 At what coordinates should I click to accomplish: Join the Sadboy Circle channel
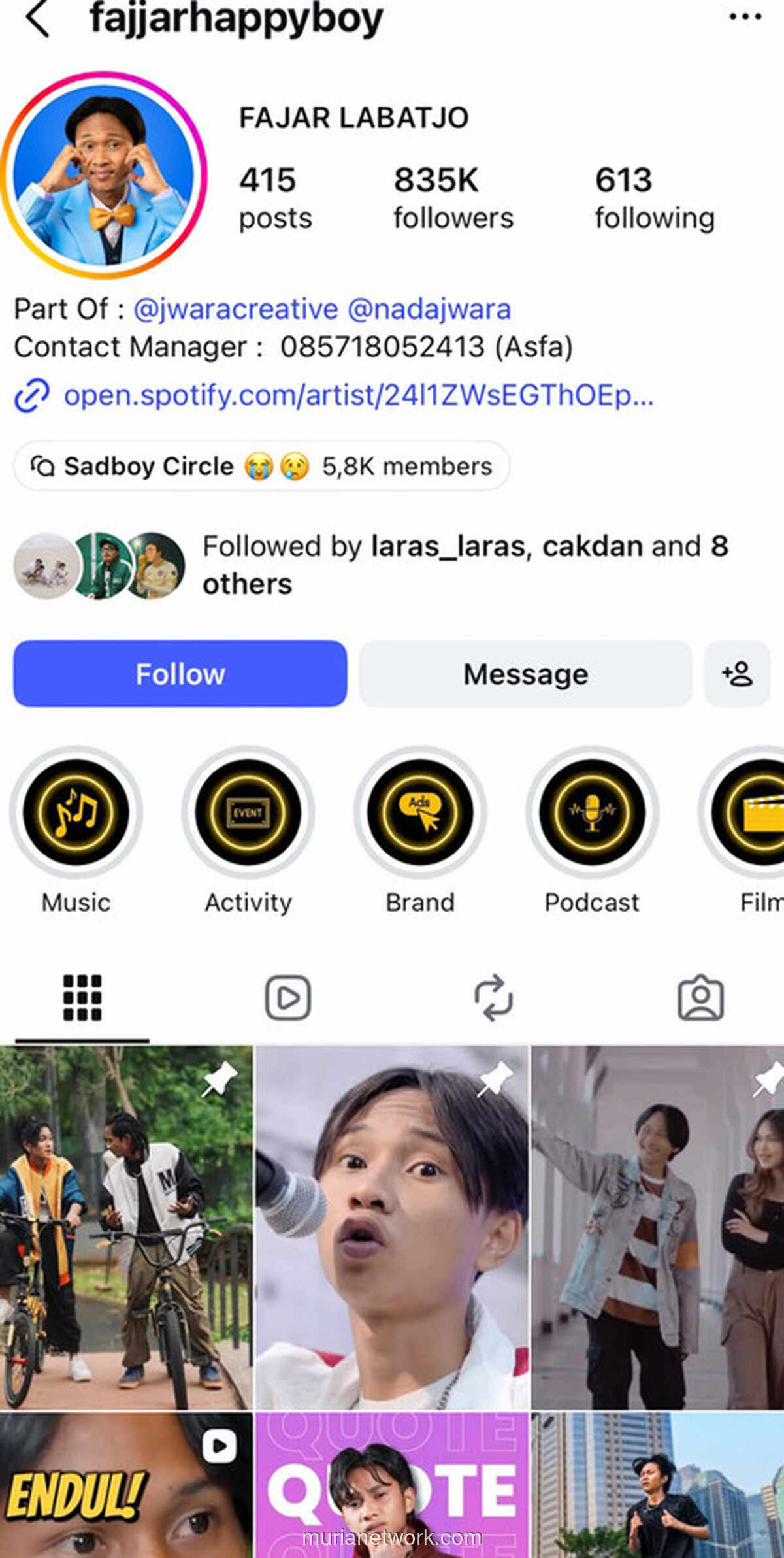pyautogui.click(x=261, y=466)
